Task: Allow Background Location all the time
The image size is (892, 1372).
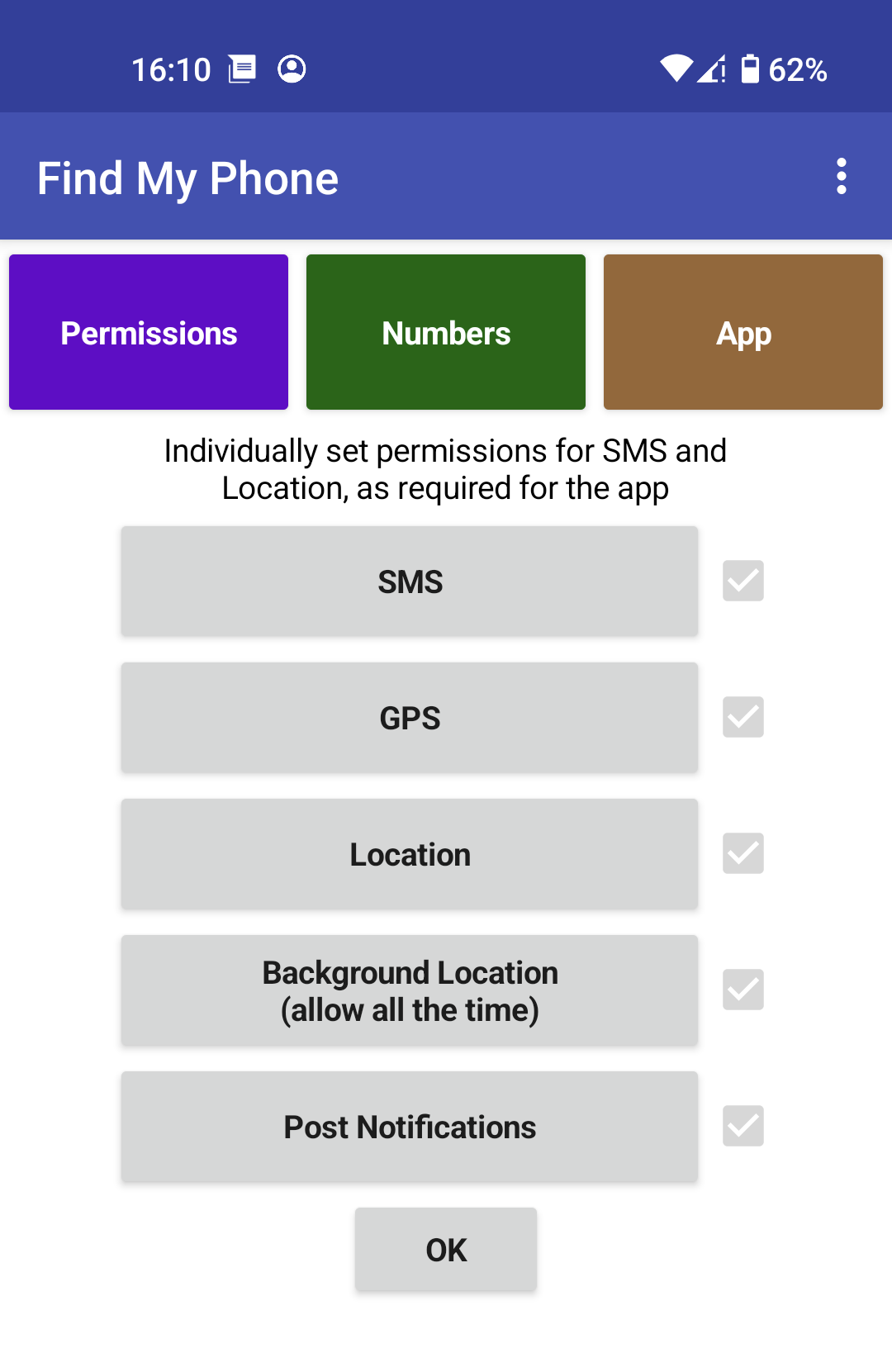Action: click(410, 990)
